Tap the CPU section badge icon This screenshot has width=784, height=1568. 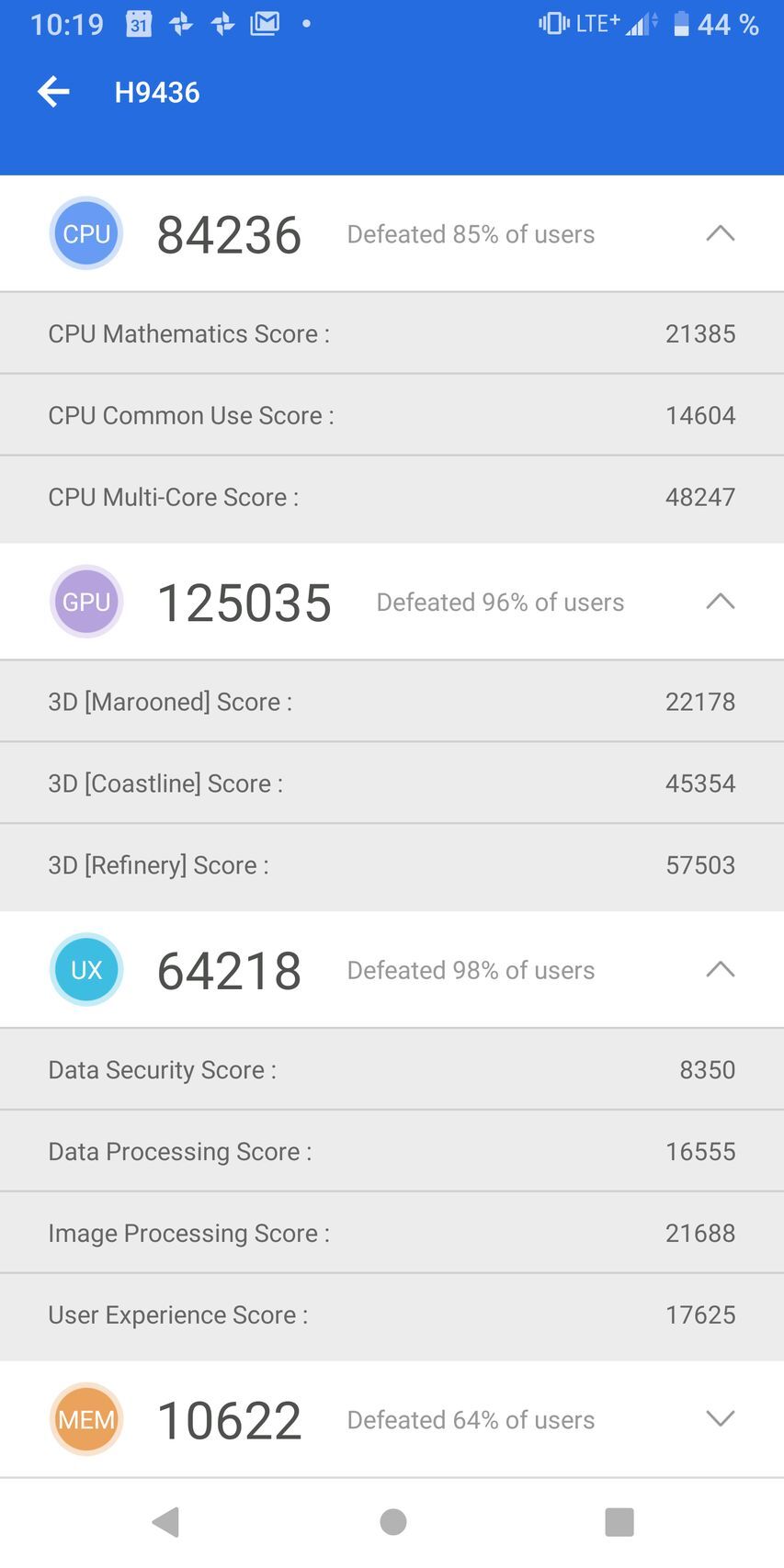85,233
